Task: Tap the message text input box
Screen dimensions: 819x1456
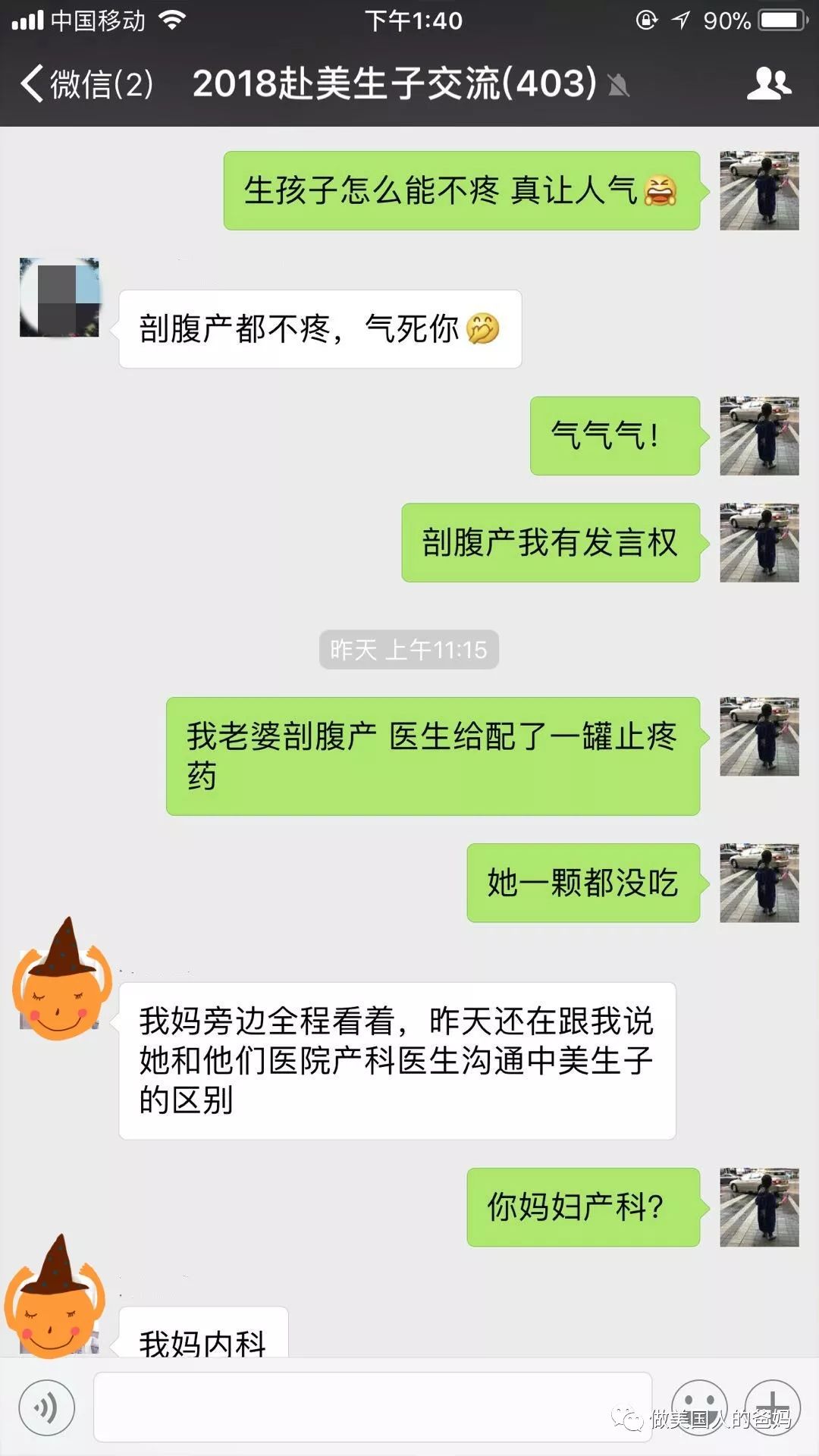Action: pos(372,1407)
